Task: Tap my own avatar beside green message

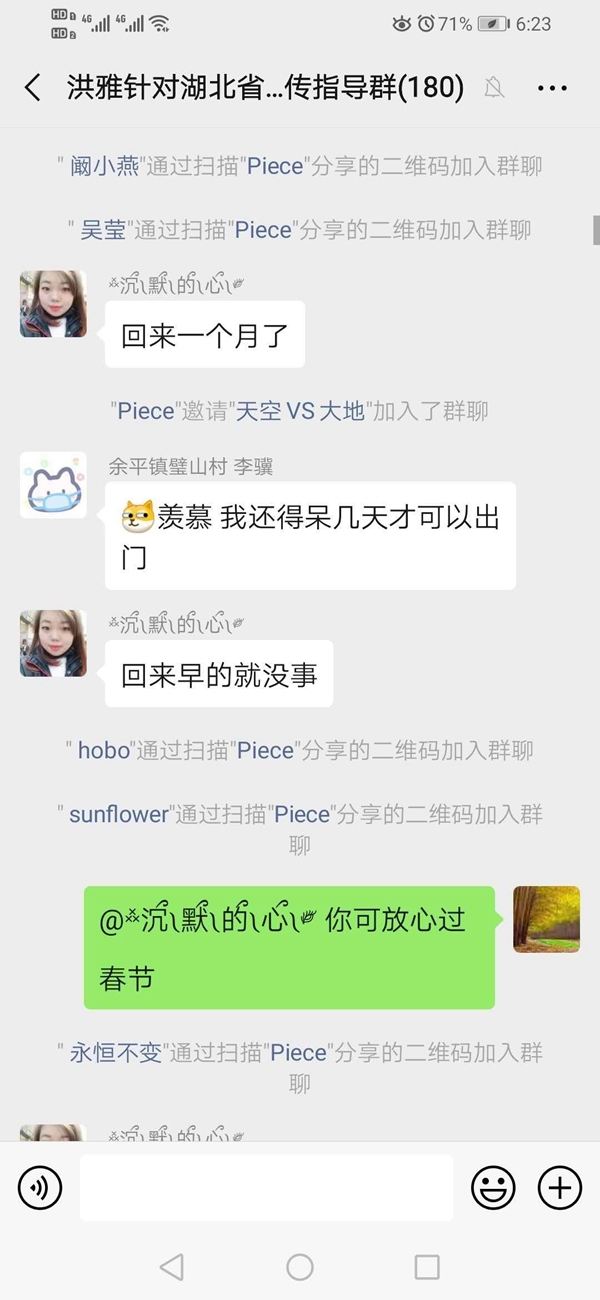Action: [x=546, y=919]
